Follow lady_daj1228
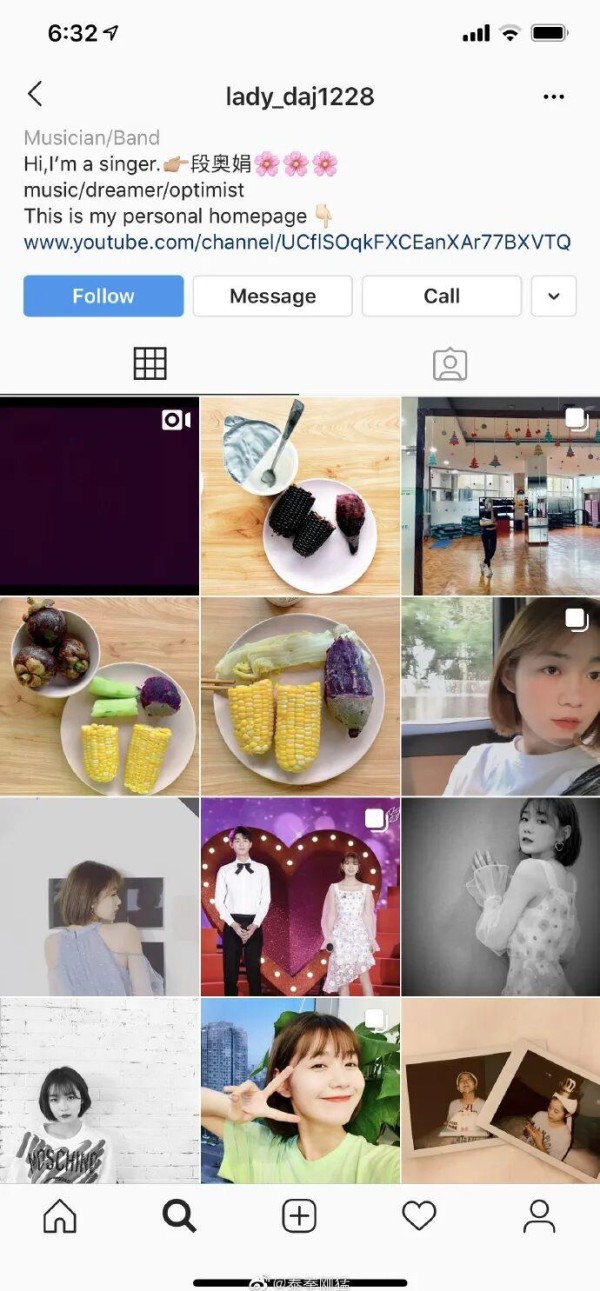This screenshot has height=1291, width=600. (103, 296)
